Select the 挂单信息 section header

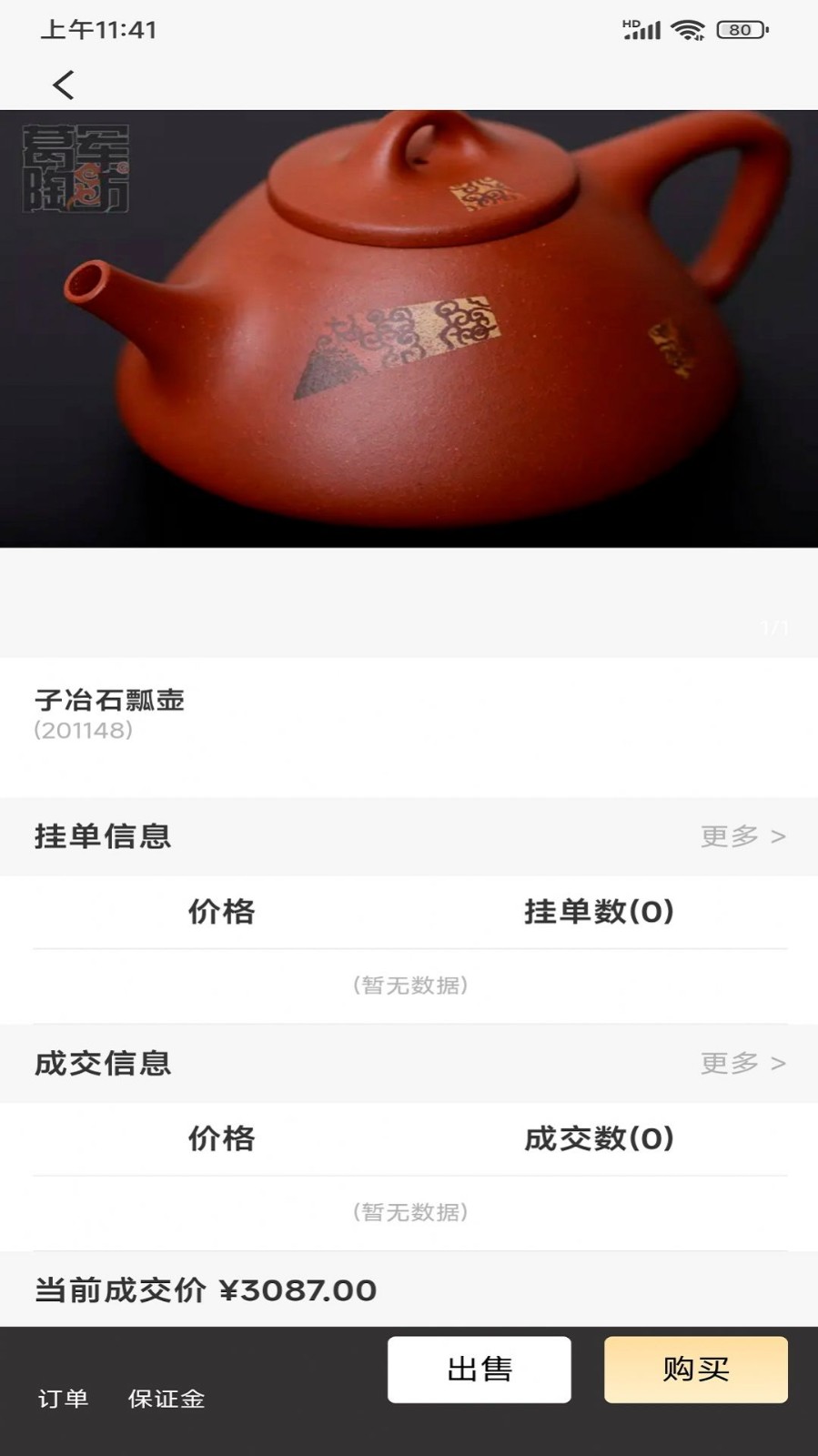pos(103,836)
